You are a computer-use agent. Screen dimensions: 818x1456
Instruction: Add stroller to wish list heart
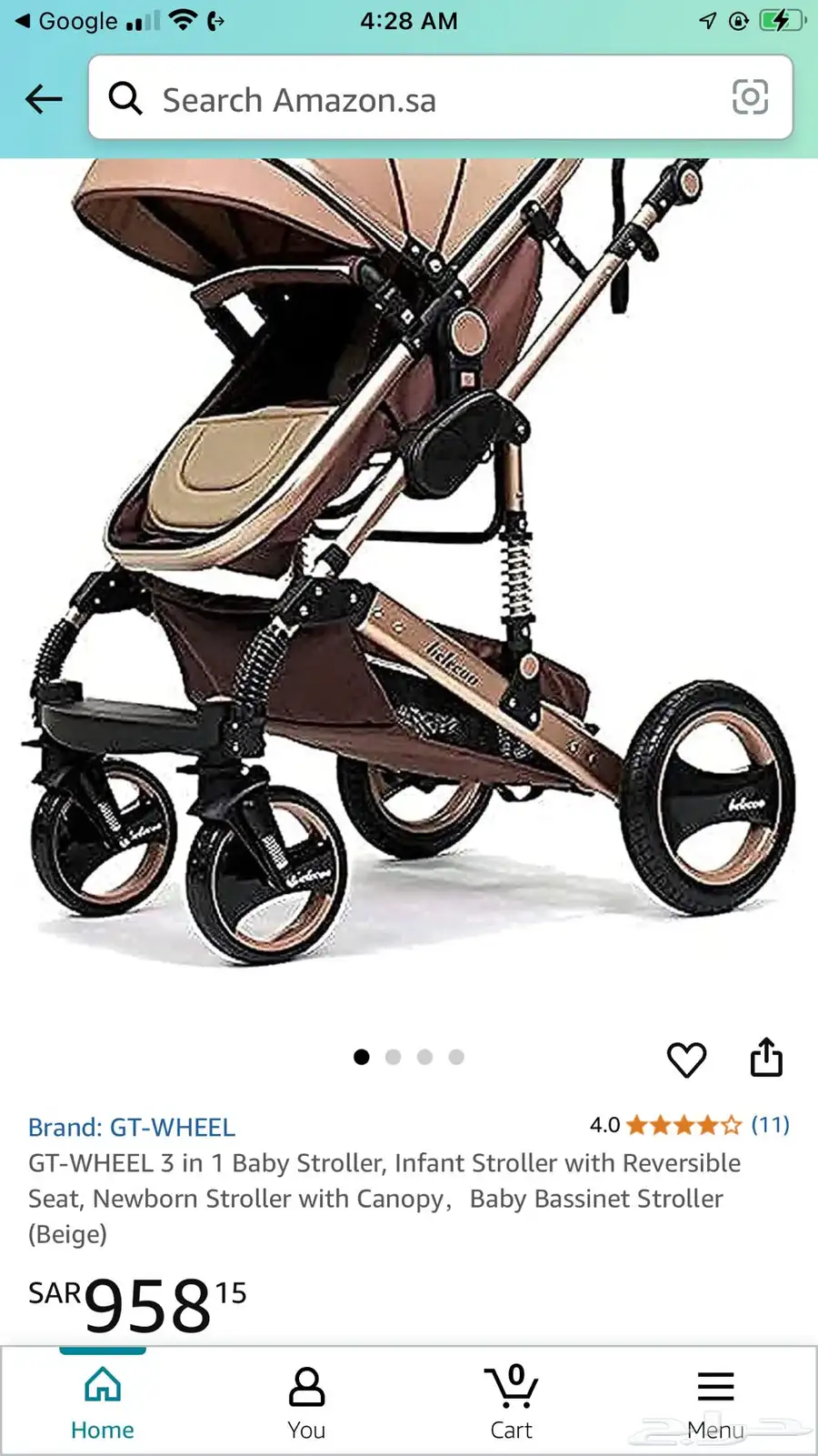(686, 1059)
